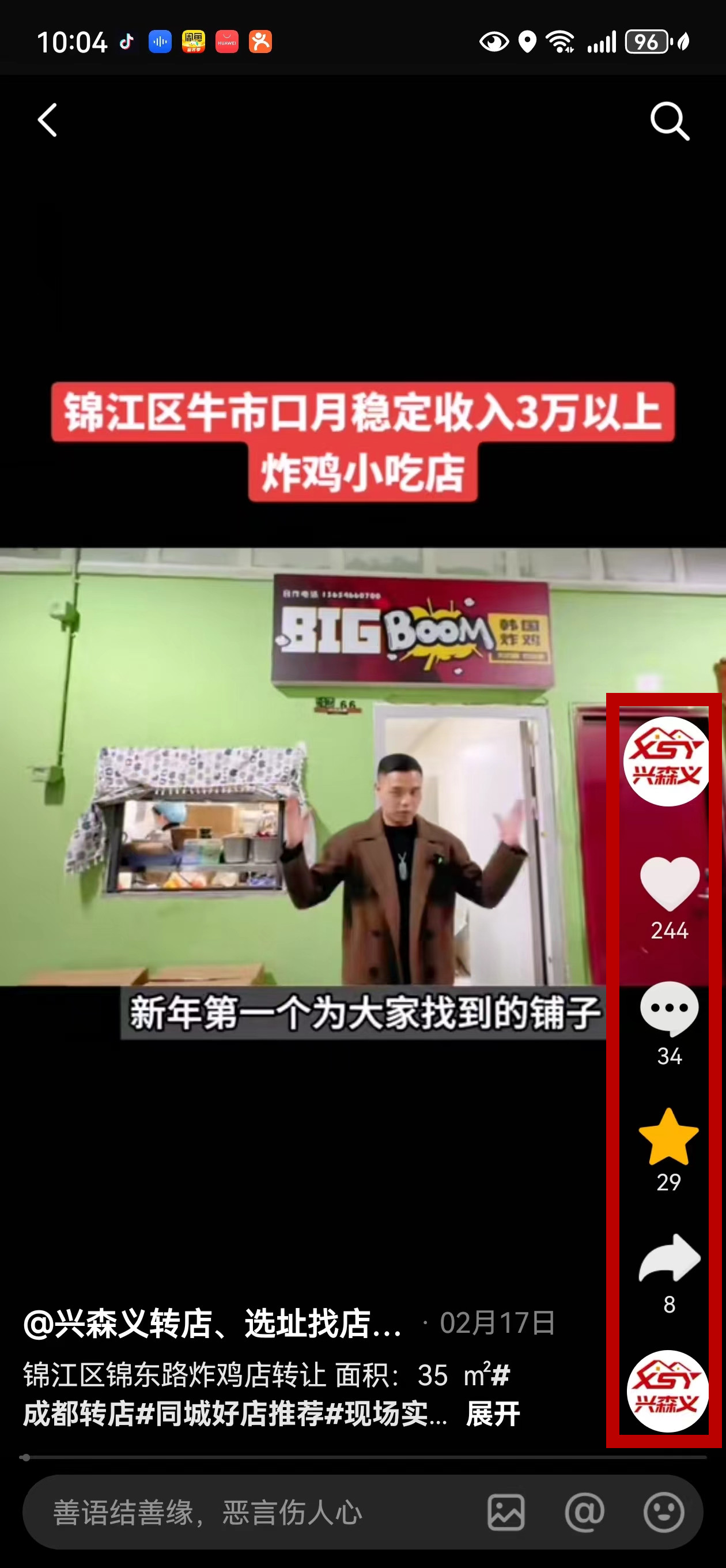
Task: Open the emoji picker in comment bar
Action: pos(664,1513)
